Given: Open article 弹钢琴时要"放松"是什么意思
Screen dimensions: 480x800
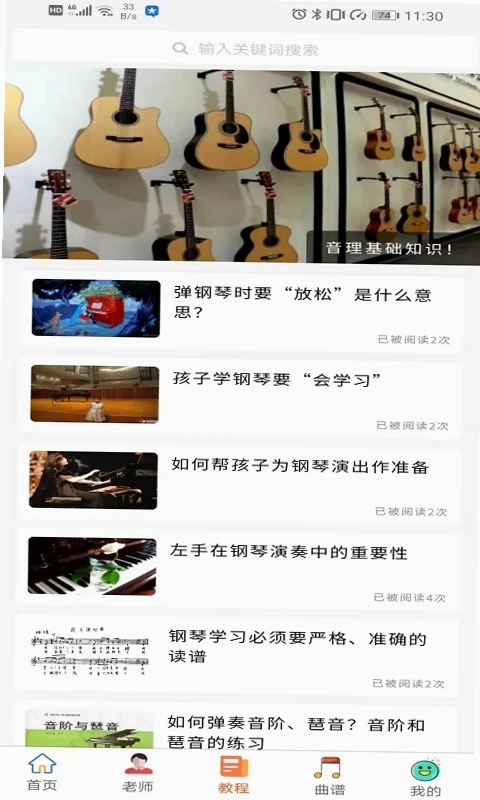Looking at the screenshot, I should click(x=241, y=312).
